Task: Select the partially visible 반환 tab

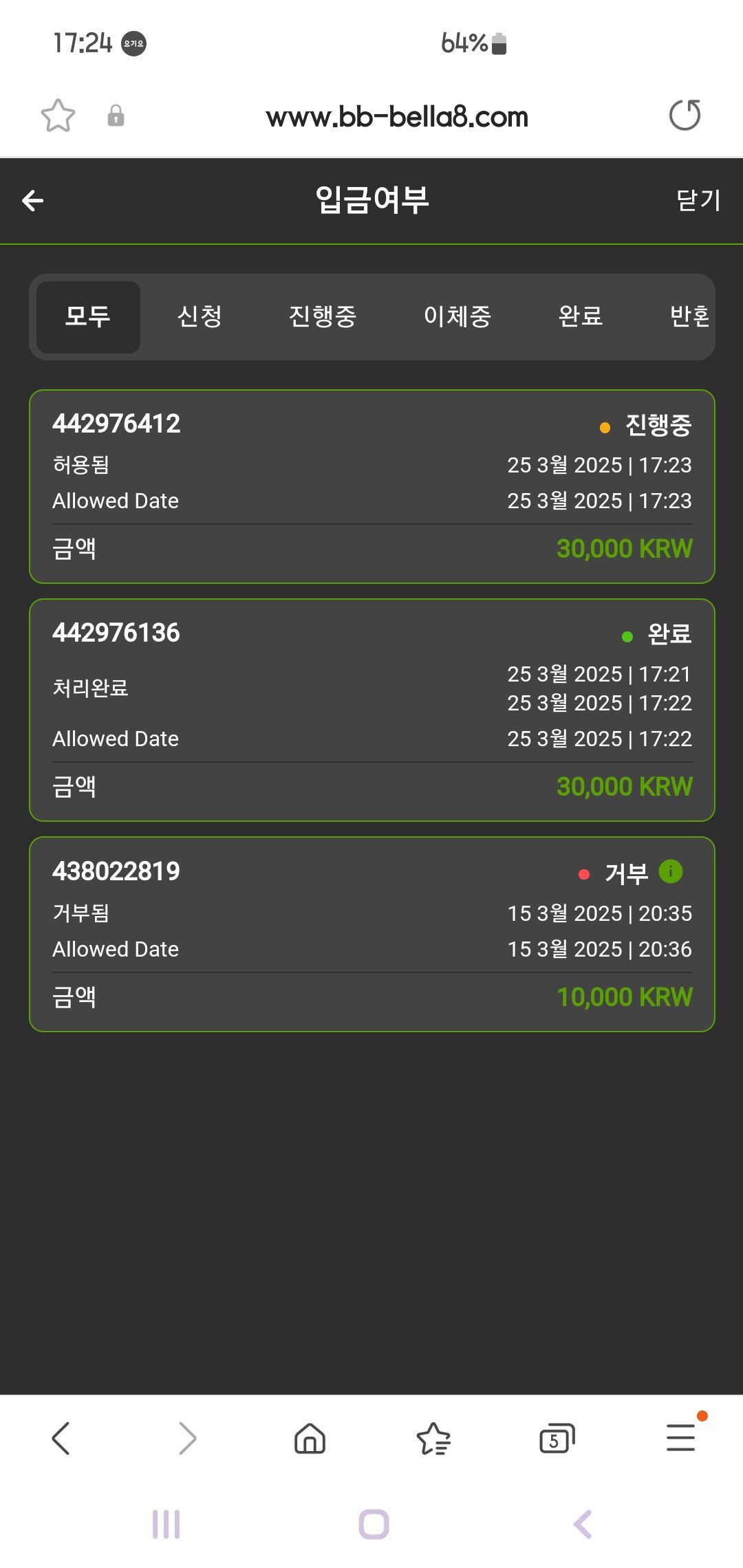Action: (689, 317)
